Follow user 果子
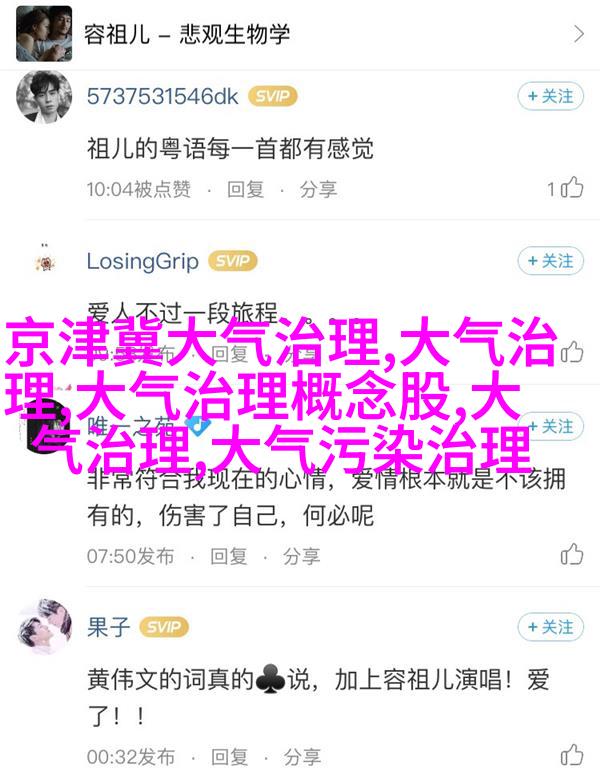The image size is (600, 778). click(x=549, y=627)
